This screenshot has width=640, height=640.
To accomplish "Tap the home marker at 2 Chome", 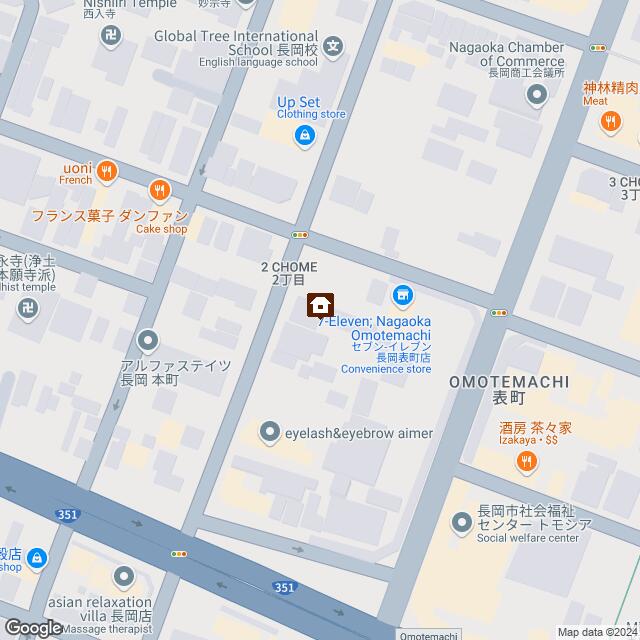I will point(321,304).
